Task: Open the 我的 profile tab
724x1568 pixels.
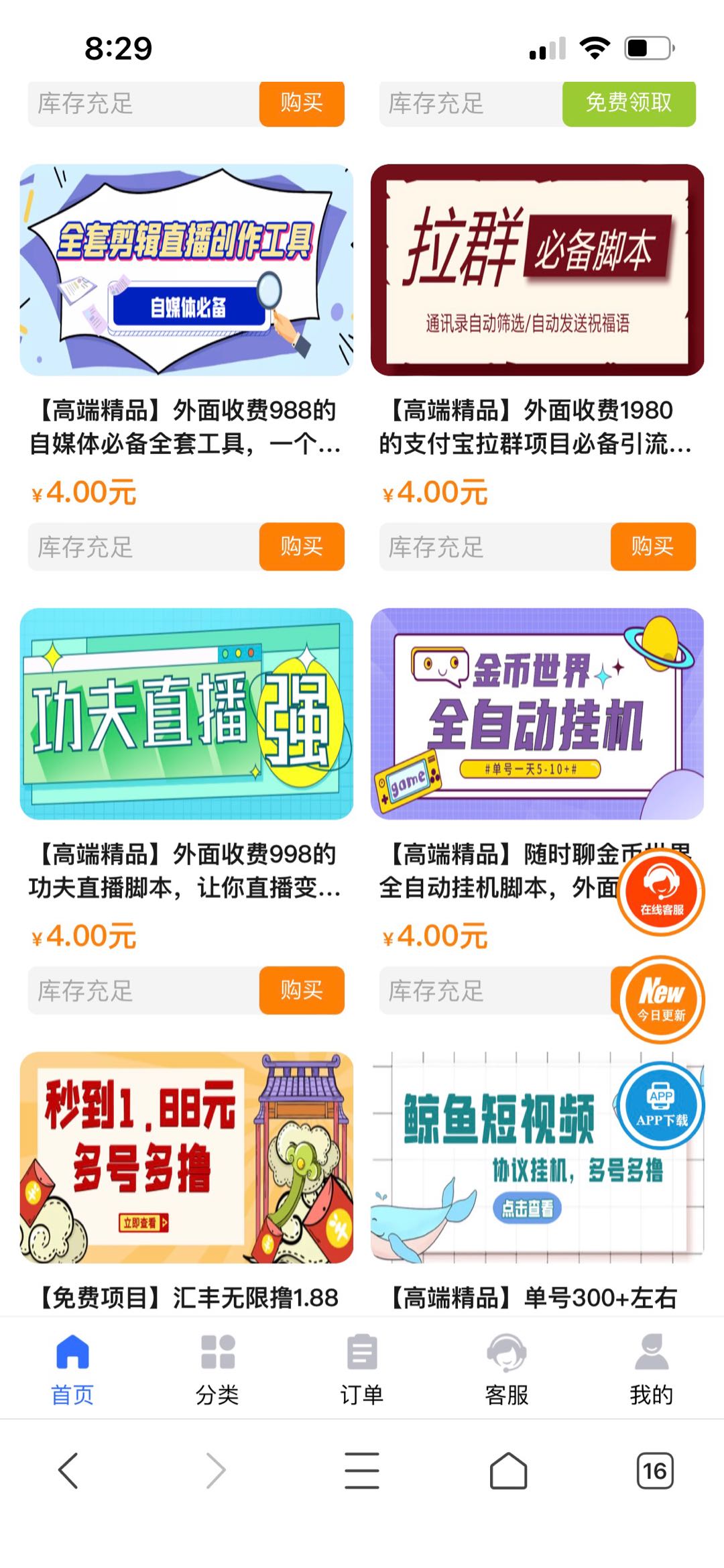Action: (651, 1368)
